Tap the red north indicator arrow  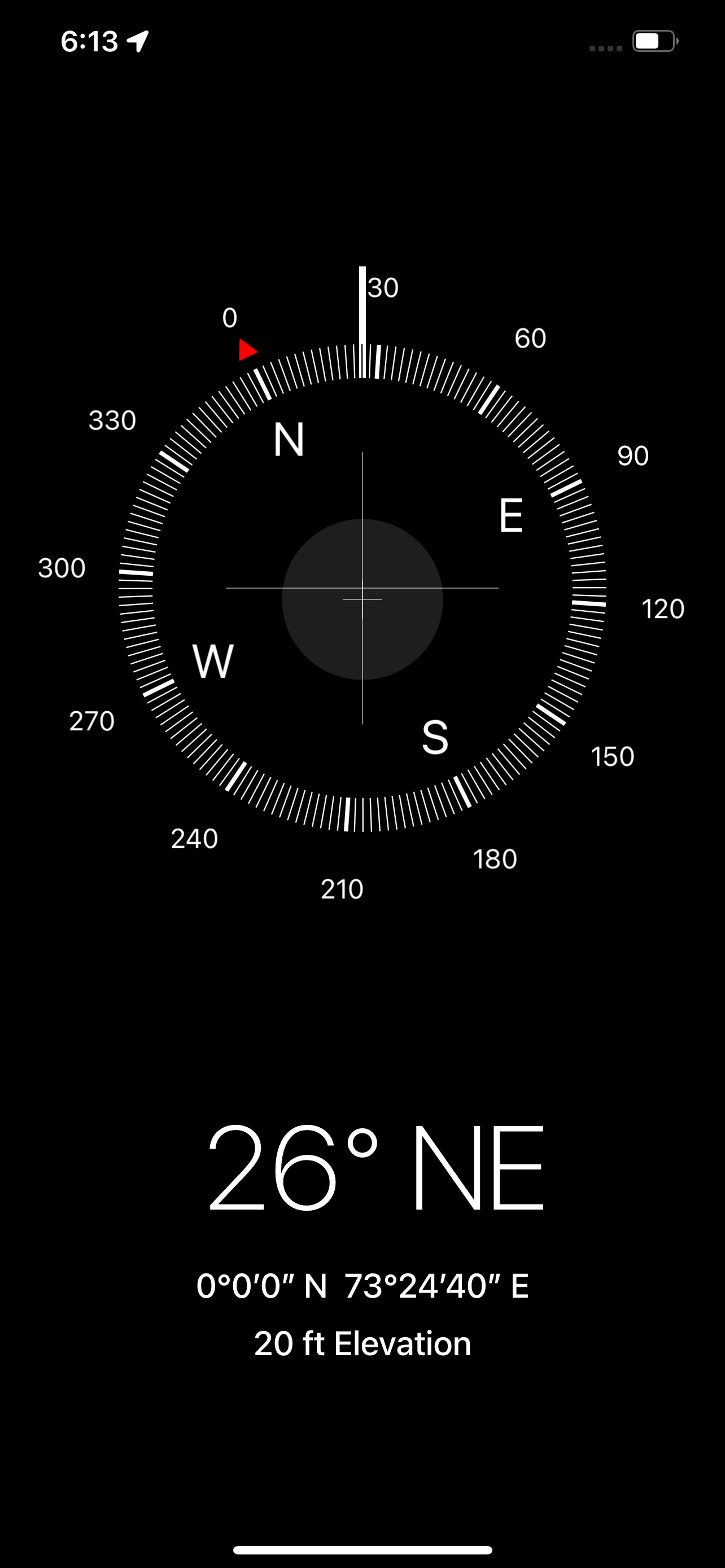coord(246,351)
